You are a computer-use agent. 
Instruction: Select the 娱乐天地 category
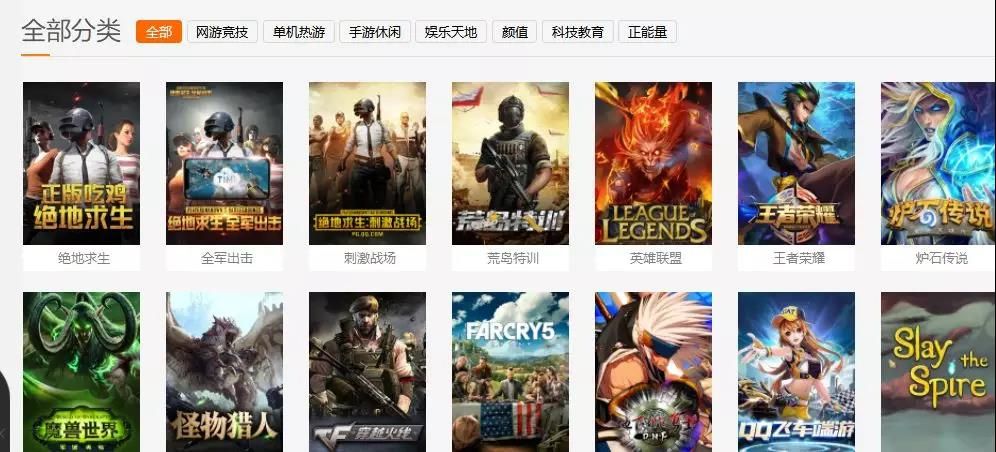(450, 32)
